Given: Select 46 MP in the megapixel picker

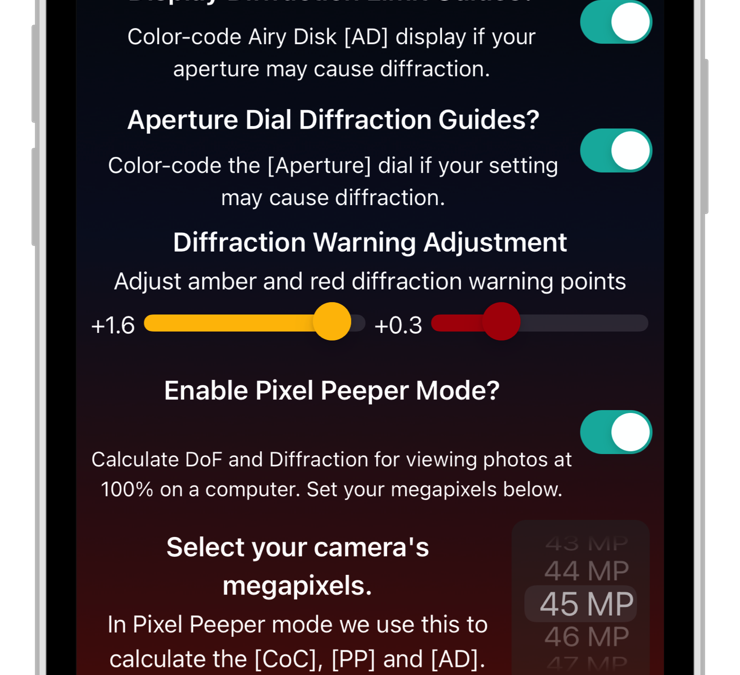Looking at the screenshot, I should pos(586,637).
